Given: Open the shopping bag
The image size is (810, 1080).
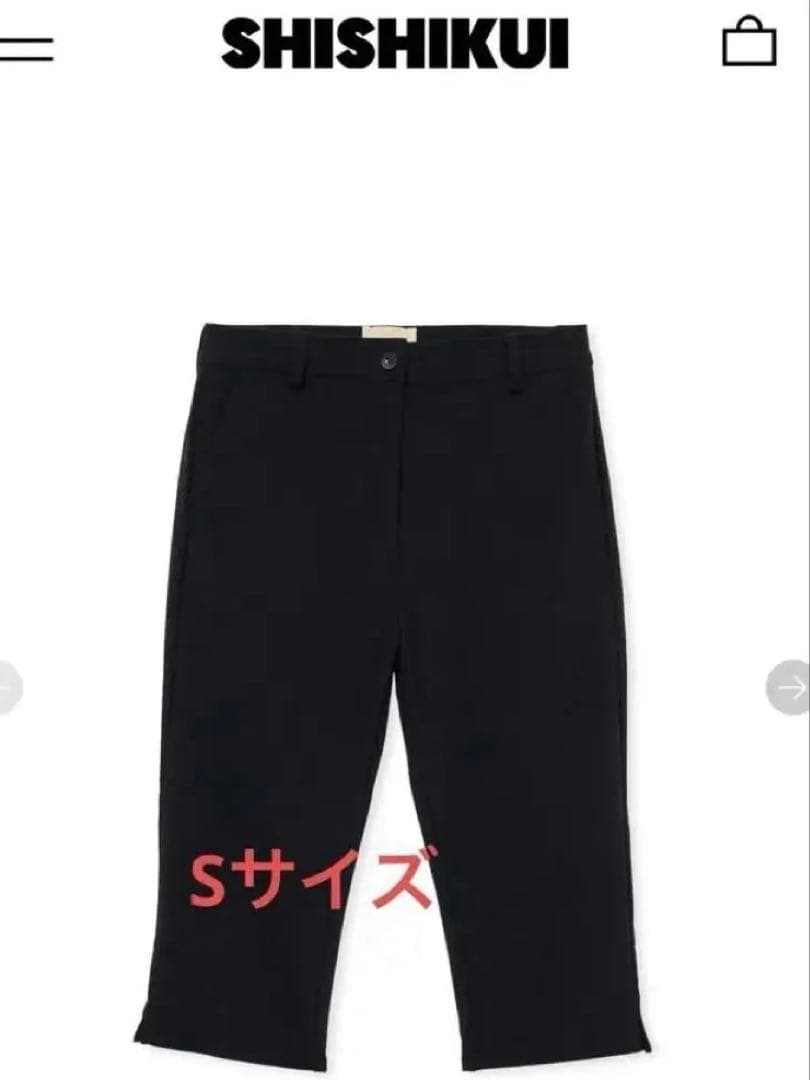Looking at the screenshot, I should coord(749,43).
